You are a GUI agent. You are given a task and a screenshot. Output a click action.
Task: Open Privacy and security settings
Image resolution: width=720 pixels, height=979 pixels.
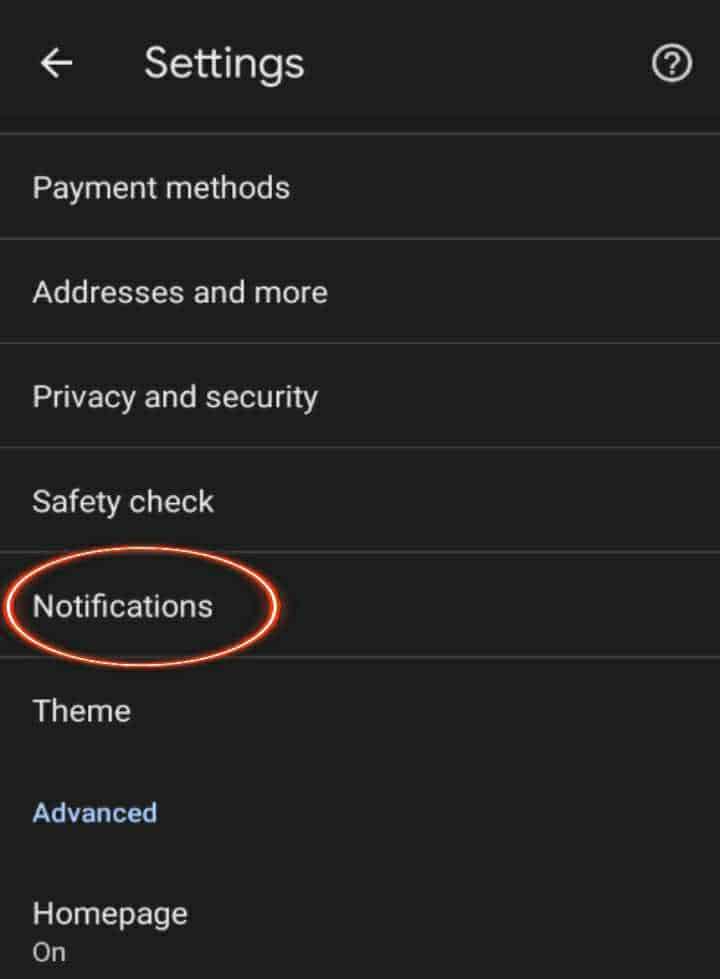click(x=175, y=397)
